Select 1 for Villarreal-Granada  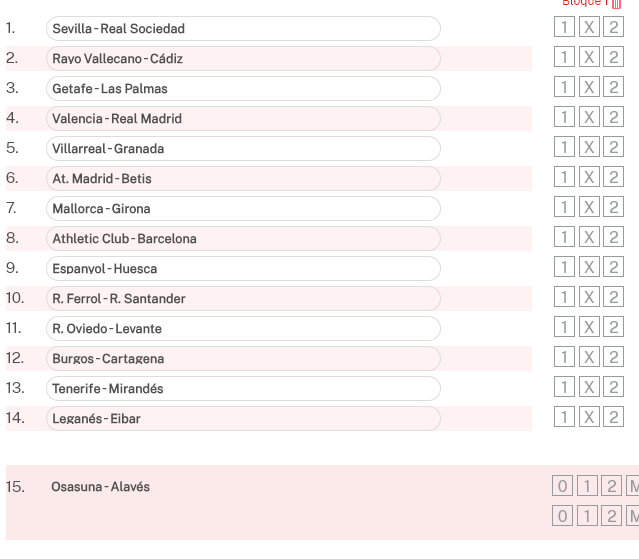coord(564,148)
